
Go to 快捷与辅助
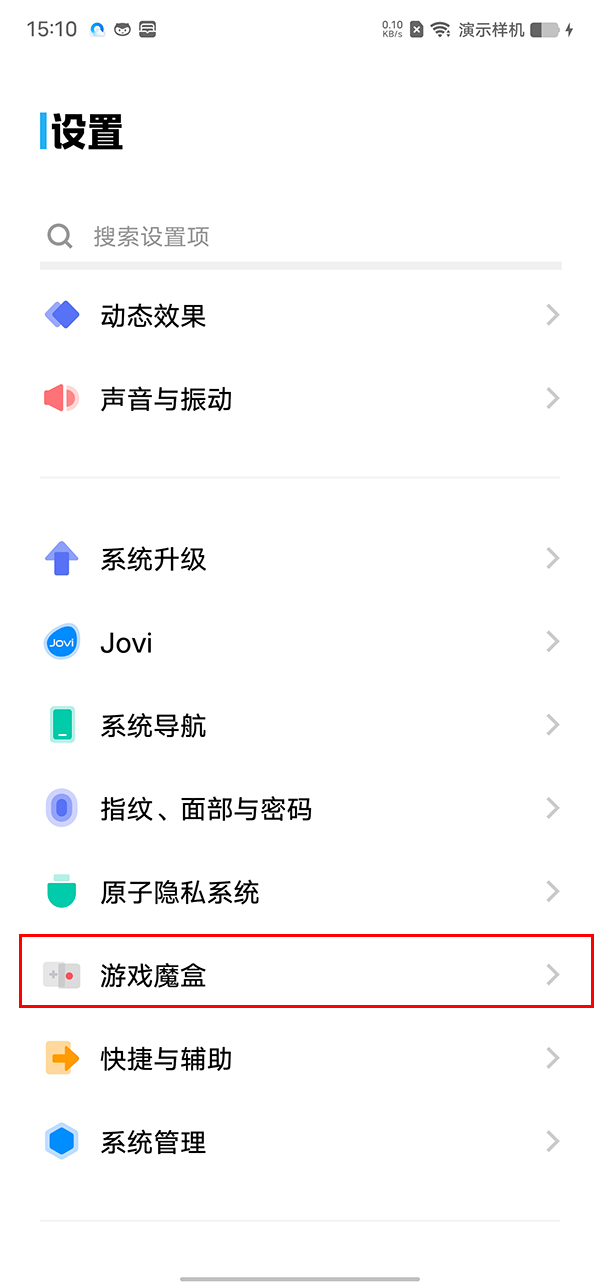[x=300, y=1058]
